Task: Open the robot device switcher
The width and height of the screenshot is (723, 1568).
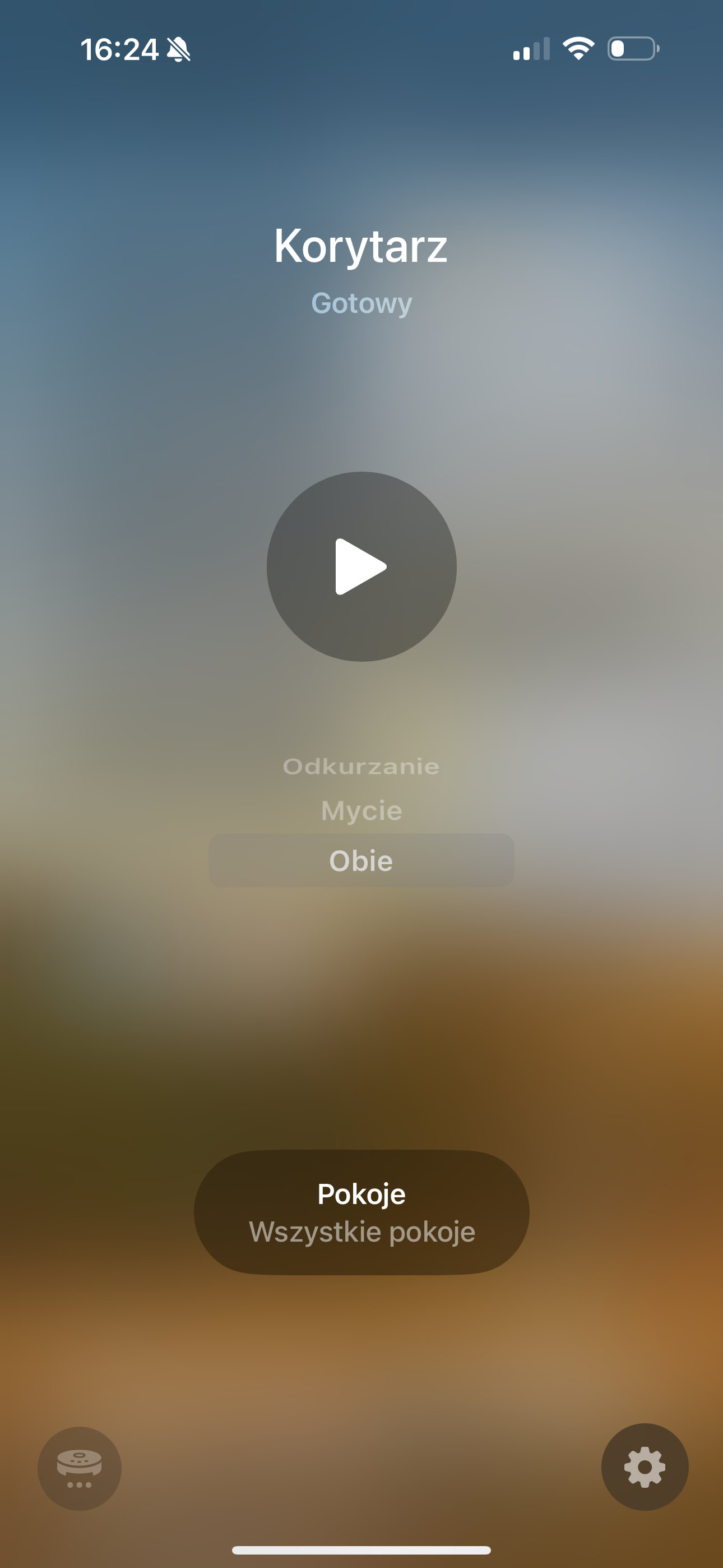Action: (79, 1468)
